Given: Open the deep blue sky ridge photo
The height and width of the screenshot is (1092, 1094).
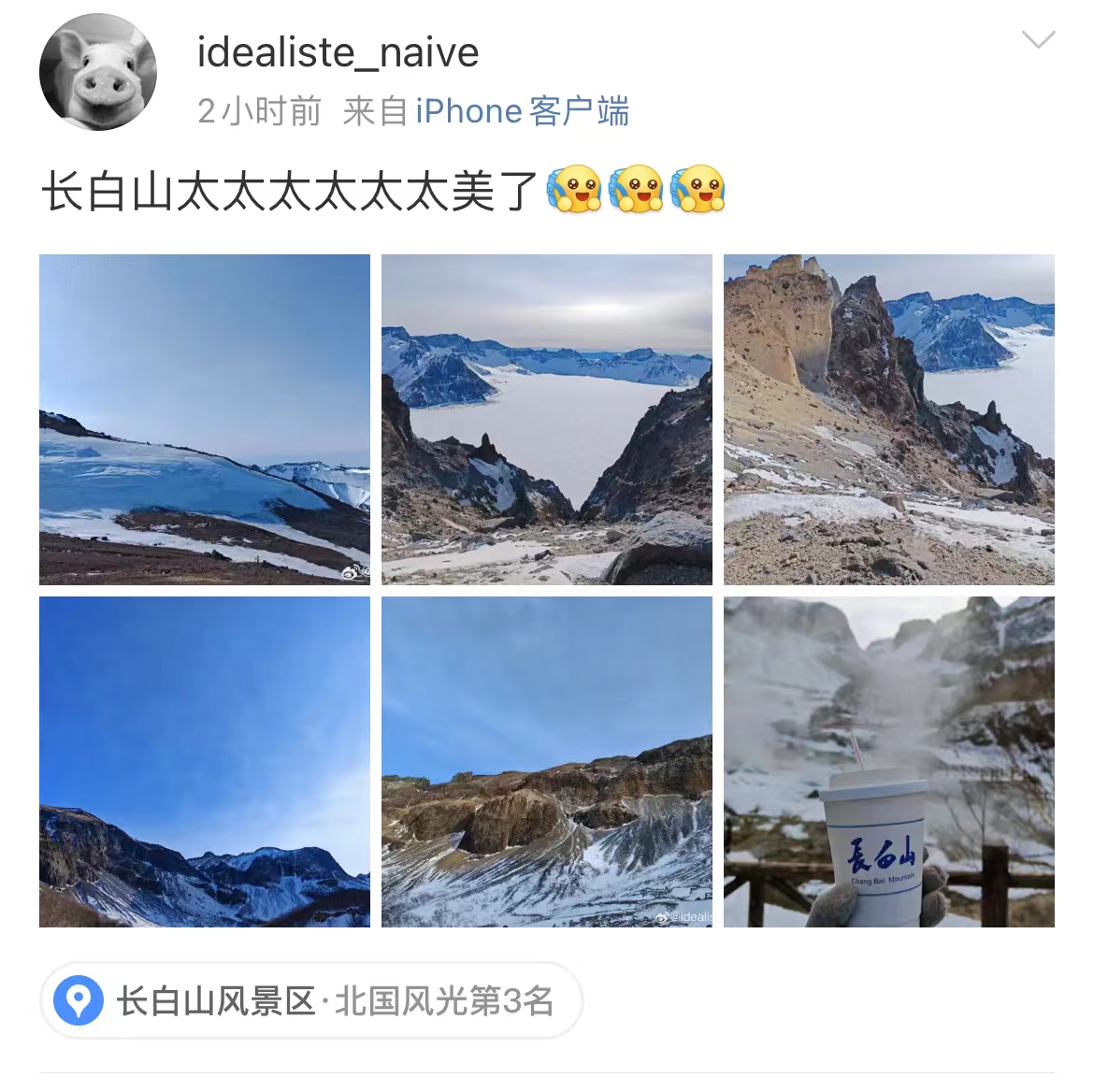Looking at the screenshot, I should tap(205, 762).
